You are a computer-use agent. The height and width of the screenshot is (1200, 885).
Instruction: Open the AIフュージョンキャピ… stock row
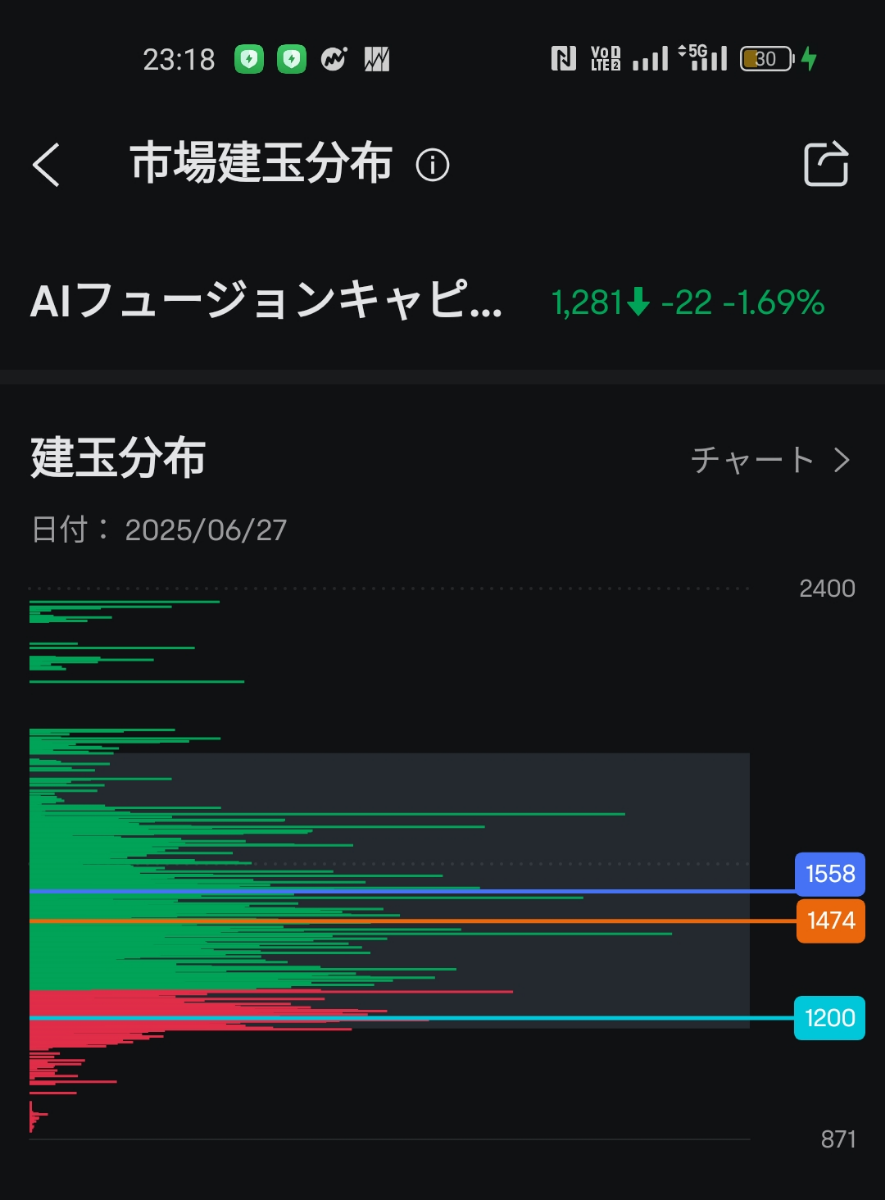coord(266,302)
